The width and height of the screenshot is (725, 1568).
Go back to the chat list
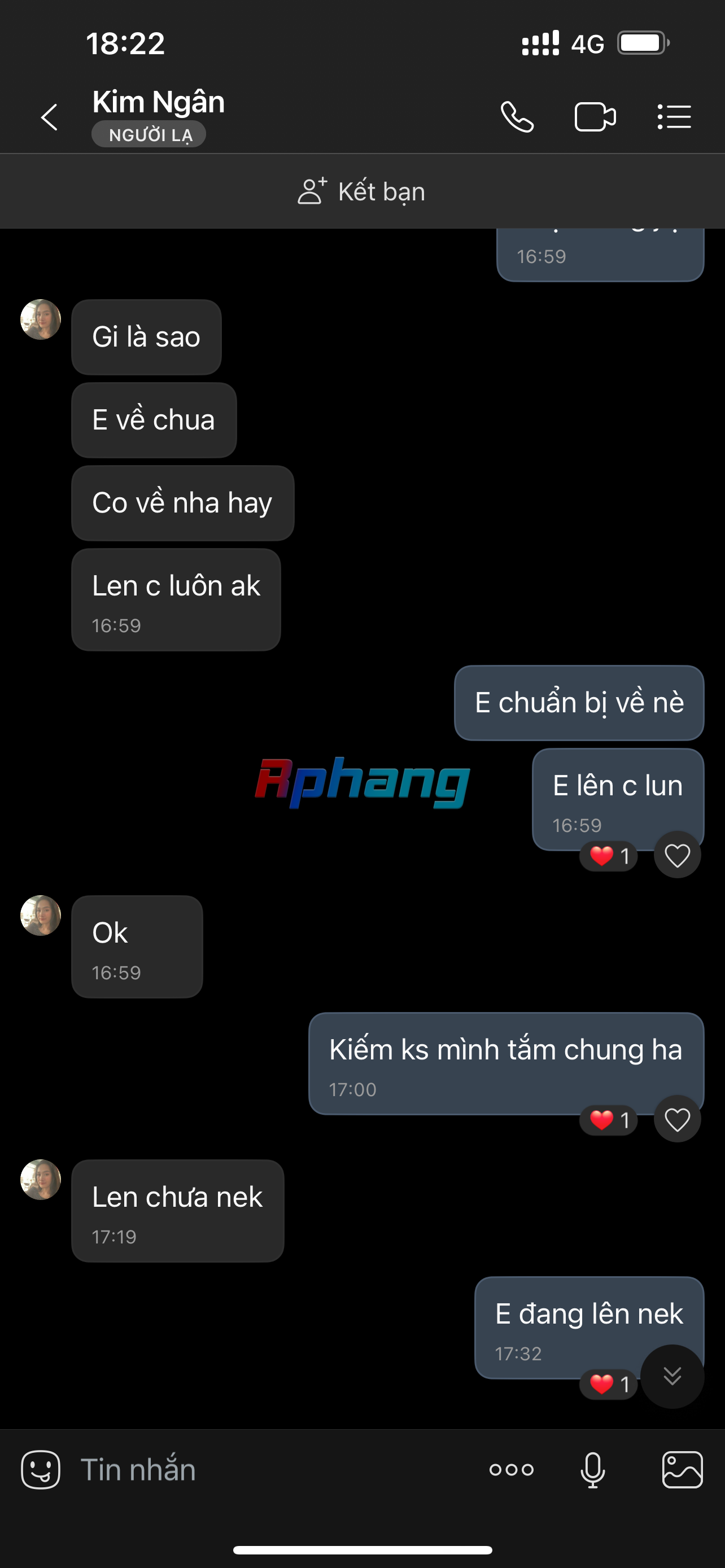coord(49,117)
